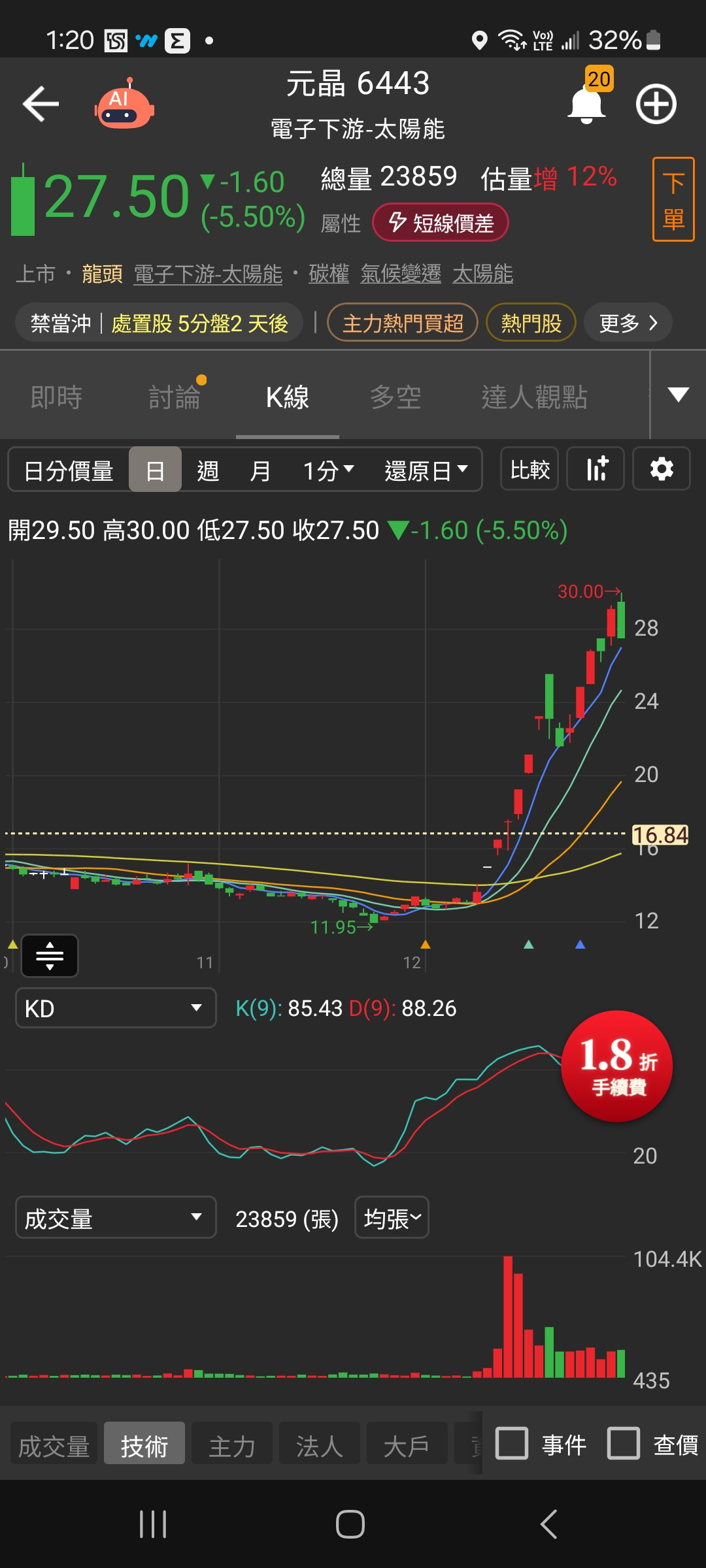The width and height of the screenshot is (706, 1568).
Task: Add stock to watchlist with plus icon
Action: [656, 104]
